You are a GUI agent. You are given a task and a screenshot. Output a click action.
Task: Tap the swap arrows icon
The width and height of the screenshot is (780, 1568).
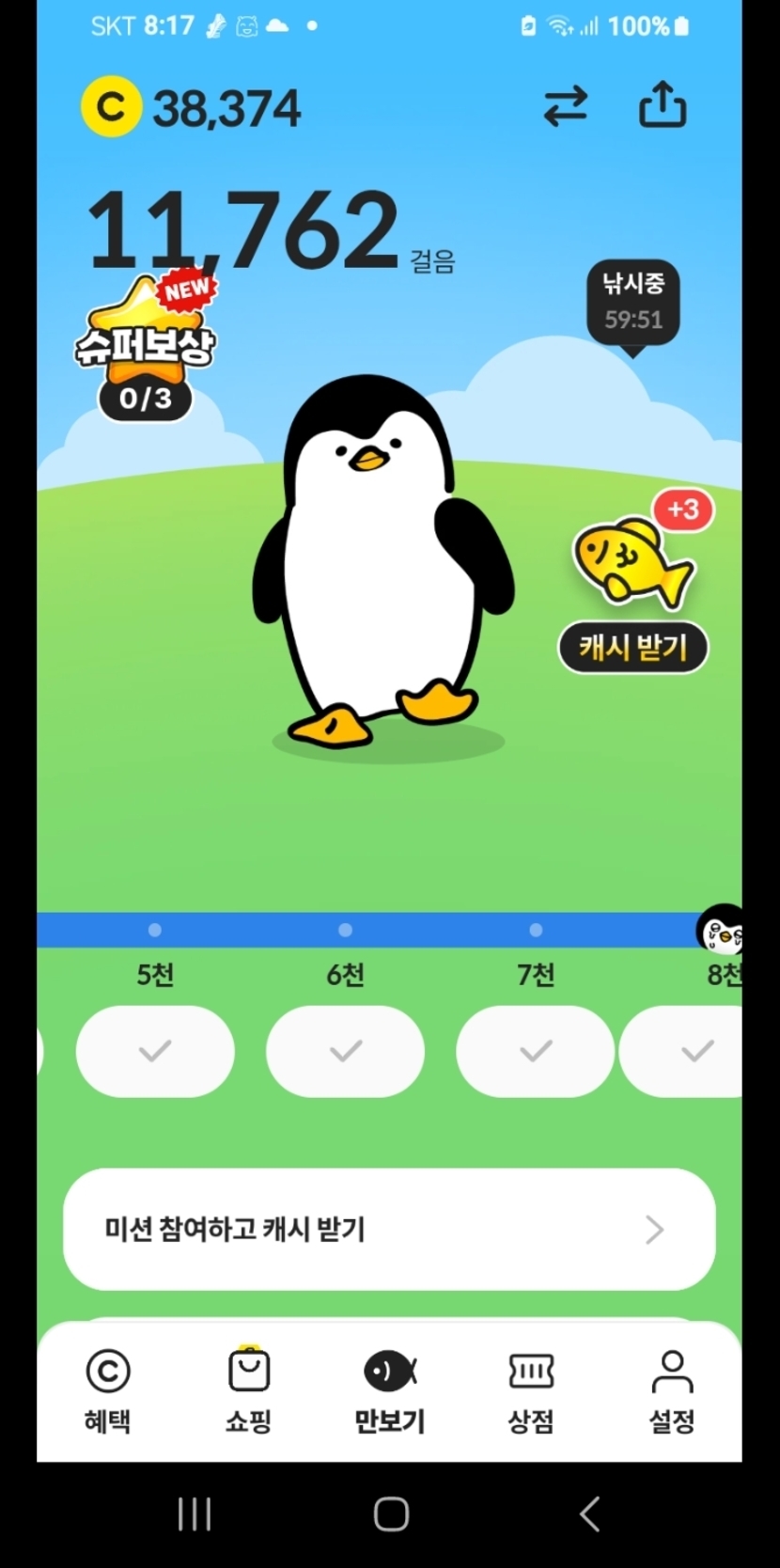(566, 105)
